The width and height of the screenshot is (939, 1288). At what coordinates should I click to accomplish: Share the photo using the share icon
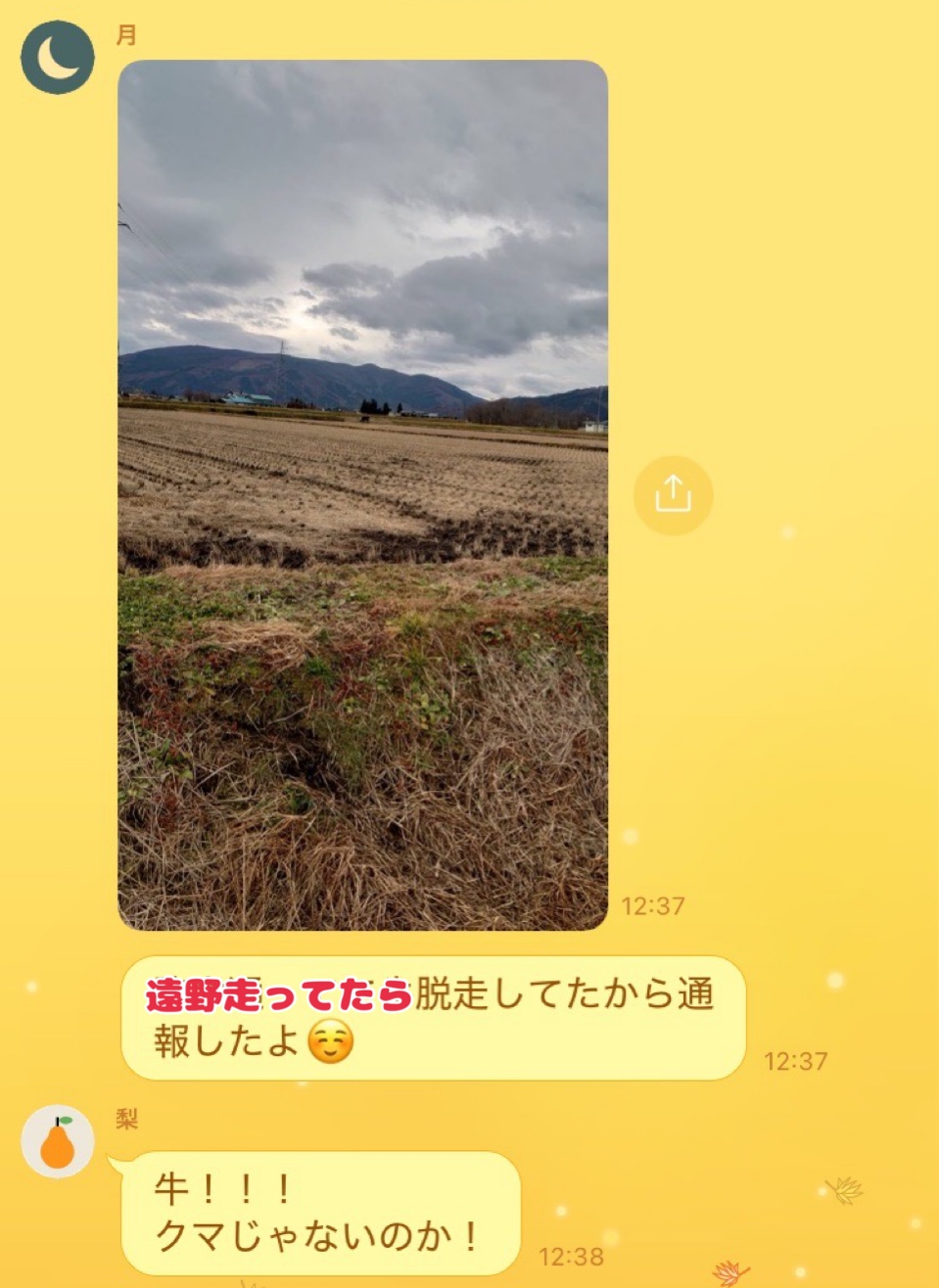click(x=673, y=494)
